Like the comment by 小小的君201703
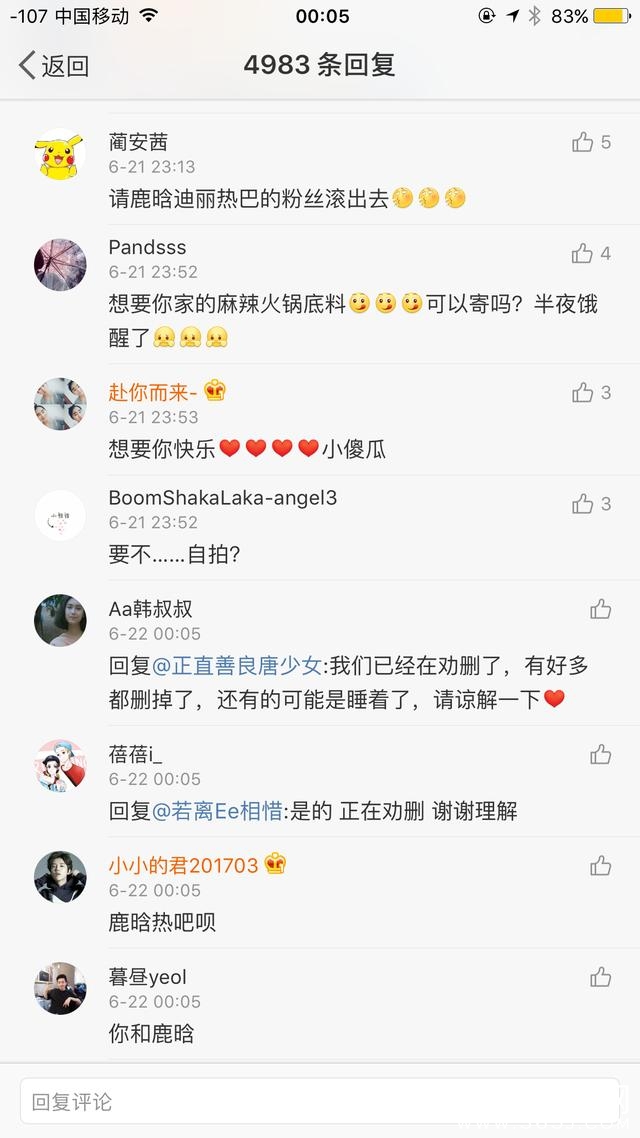The width and height of the screenshot is (640, 1138). coord(600,865)
